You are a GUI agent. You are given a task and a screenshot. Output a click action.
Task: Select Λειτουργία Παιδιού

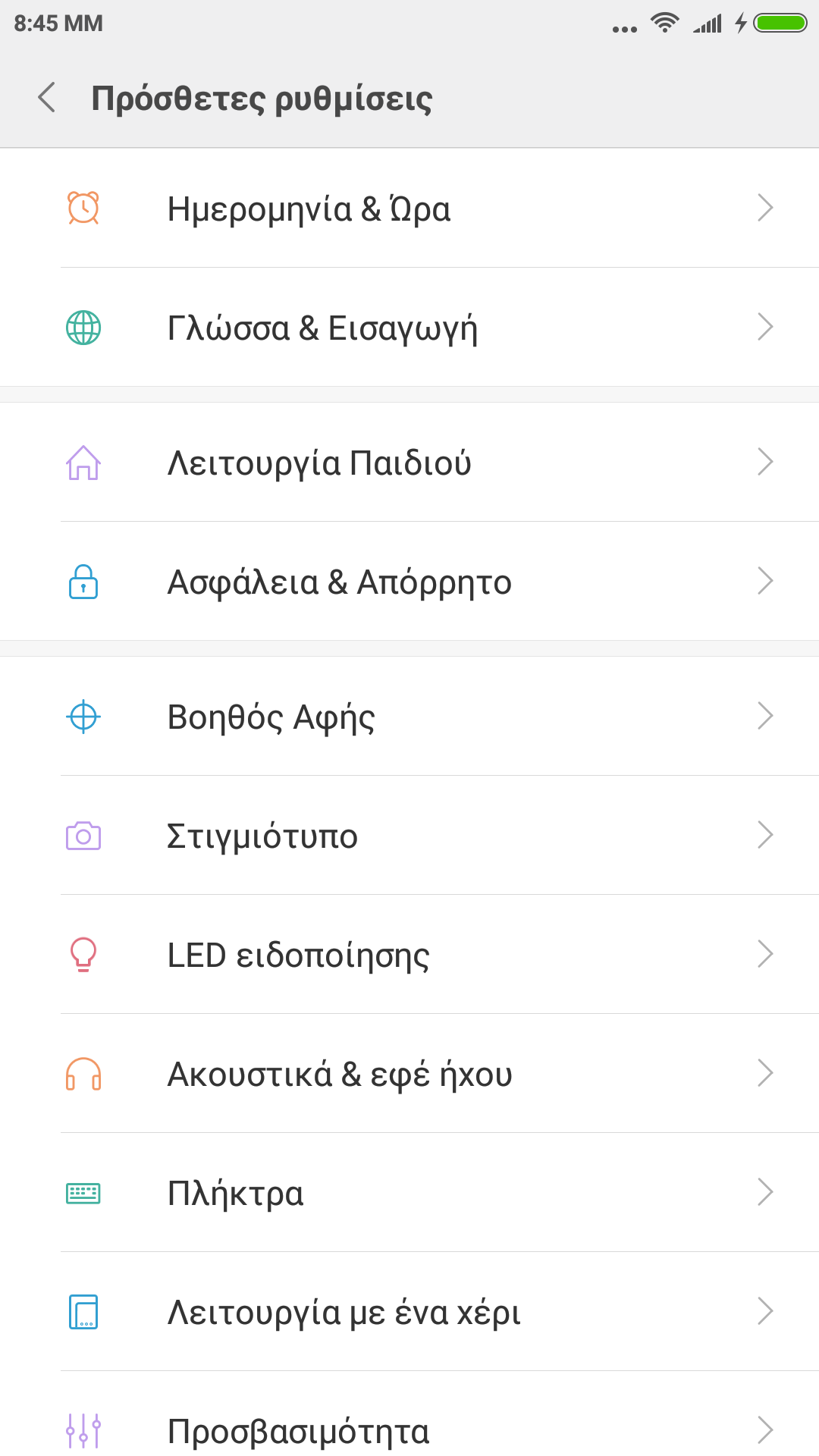(409, 463)
